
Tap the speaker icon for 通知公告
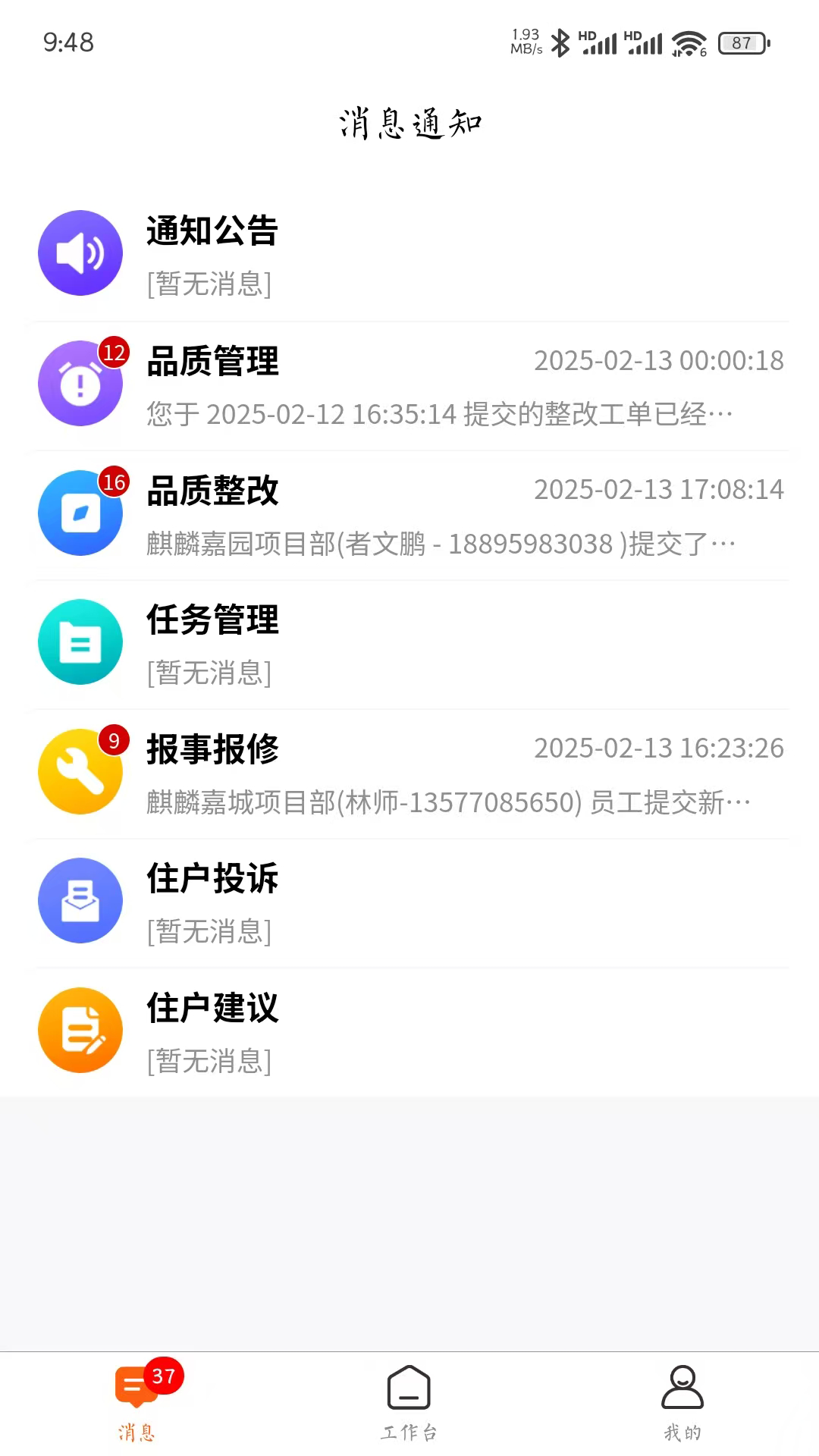pyautogui.click(x=80, y=253)
